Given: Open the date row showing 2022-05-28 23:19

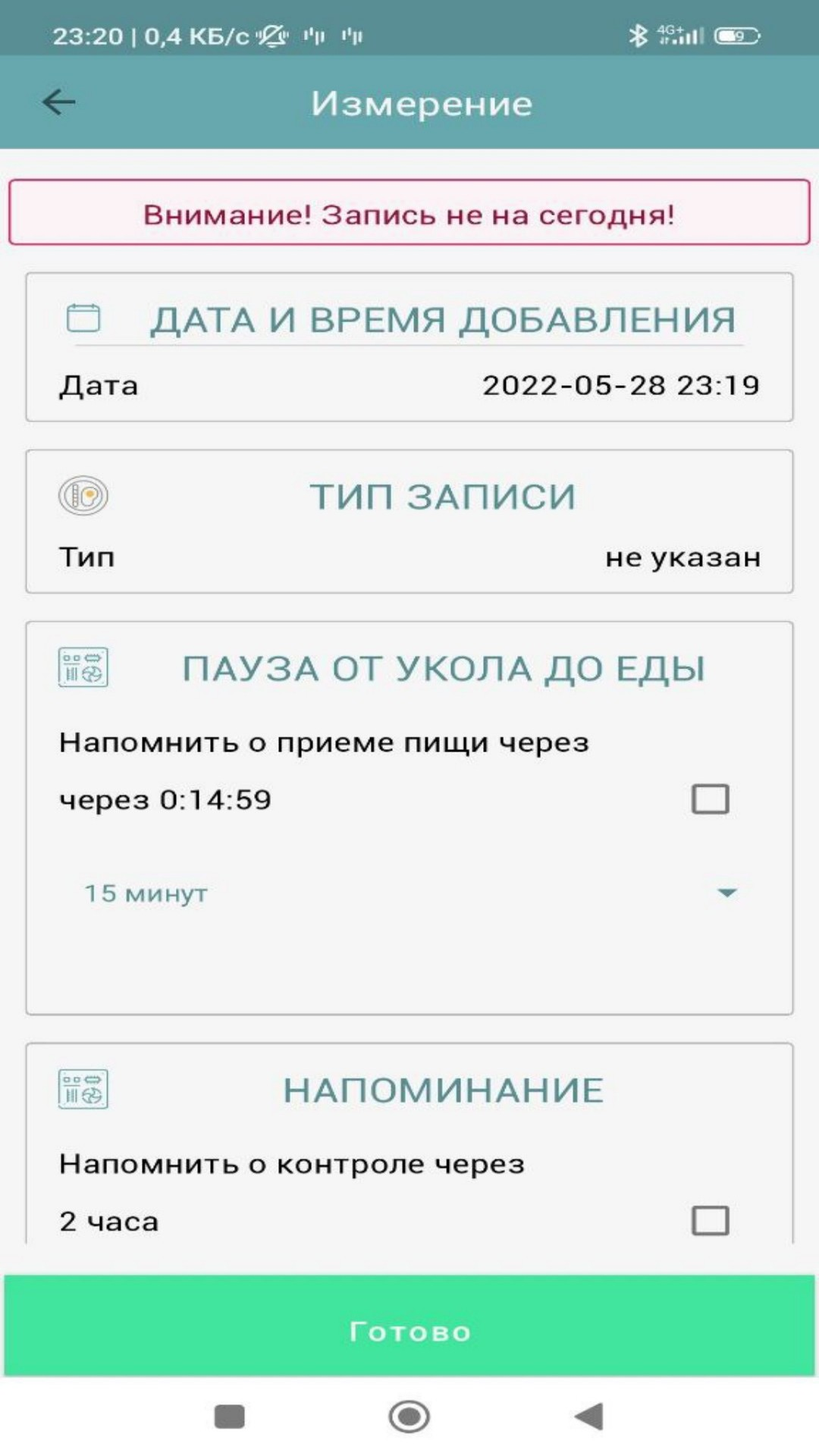Looking at the screenshot, I should (x=409, y=385).
